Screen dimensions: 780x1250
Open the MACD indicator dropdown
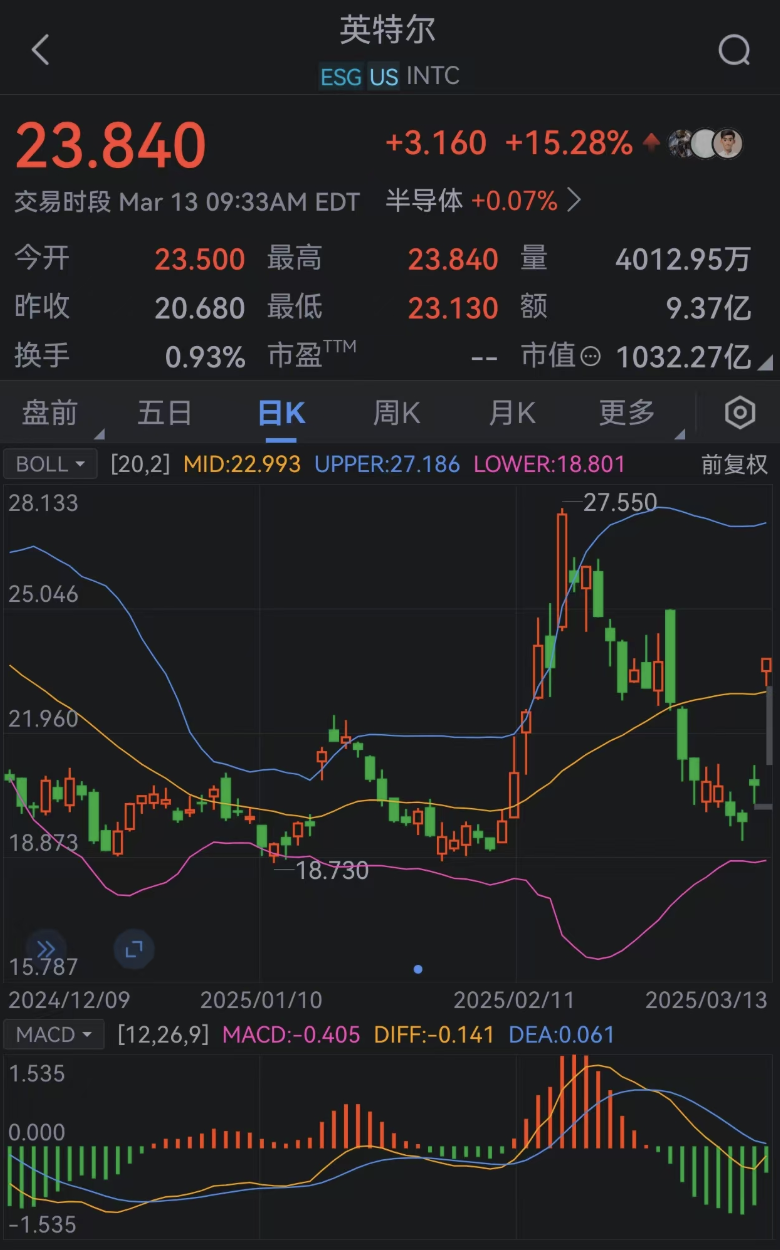tap(54, 1034)
